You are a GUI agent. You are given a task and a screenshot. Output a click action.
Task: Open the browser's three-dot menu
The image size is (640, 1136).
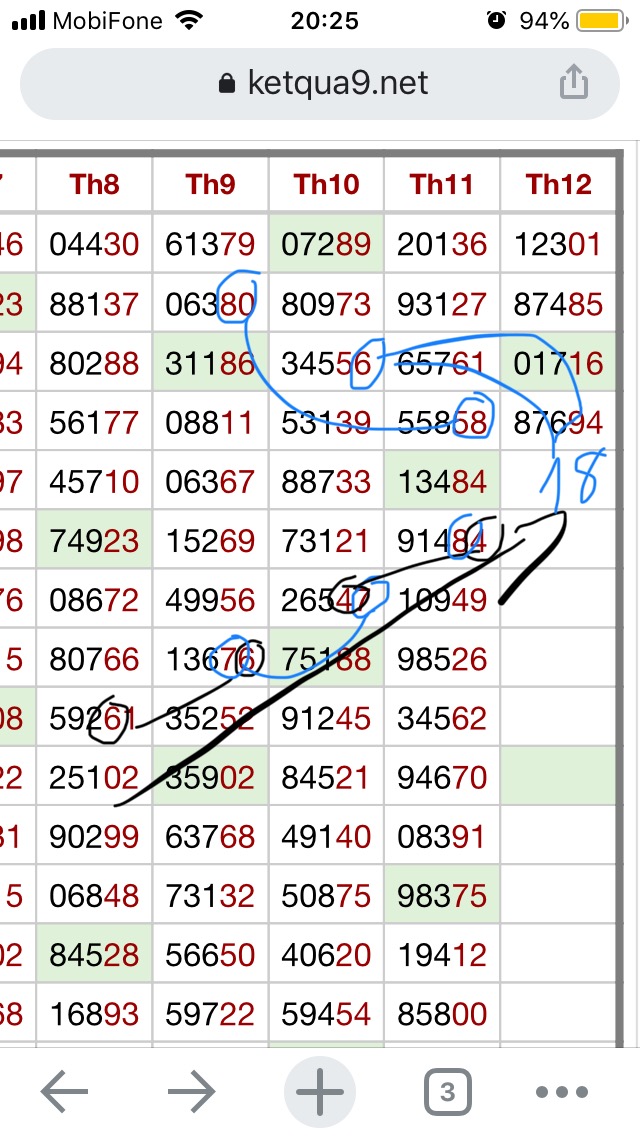coord(562,1091)
